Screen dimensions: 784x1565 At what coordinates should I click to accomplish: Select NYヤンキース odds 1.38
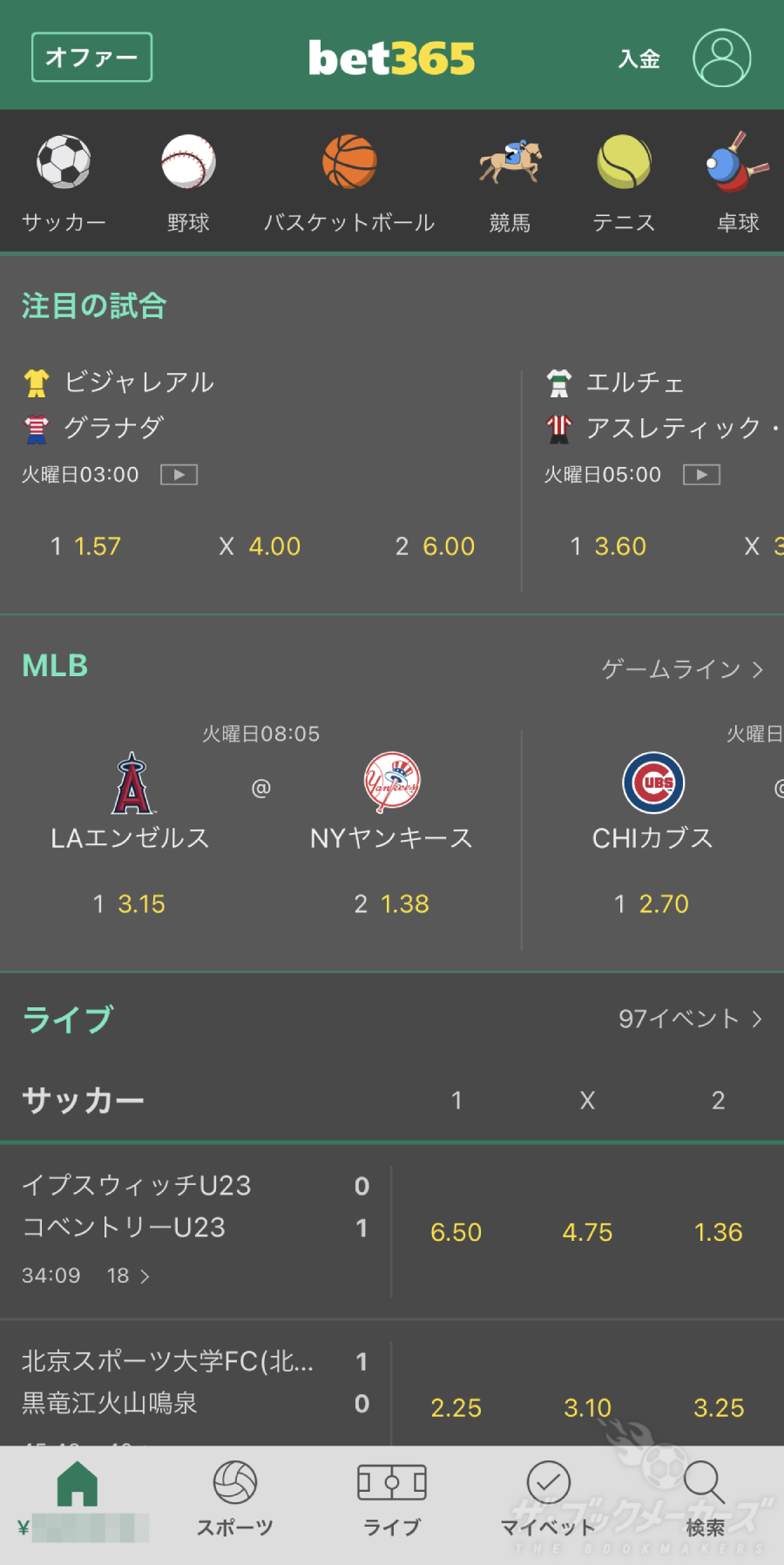tap(391, 904)
